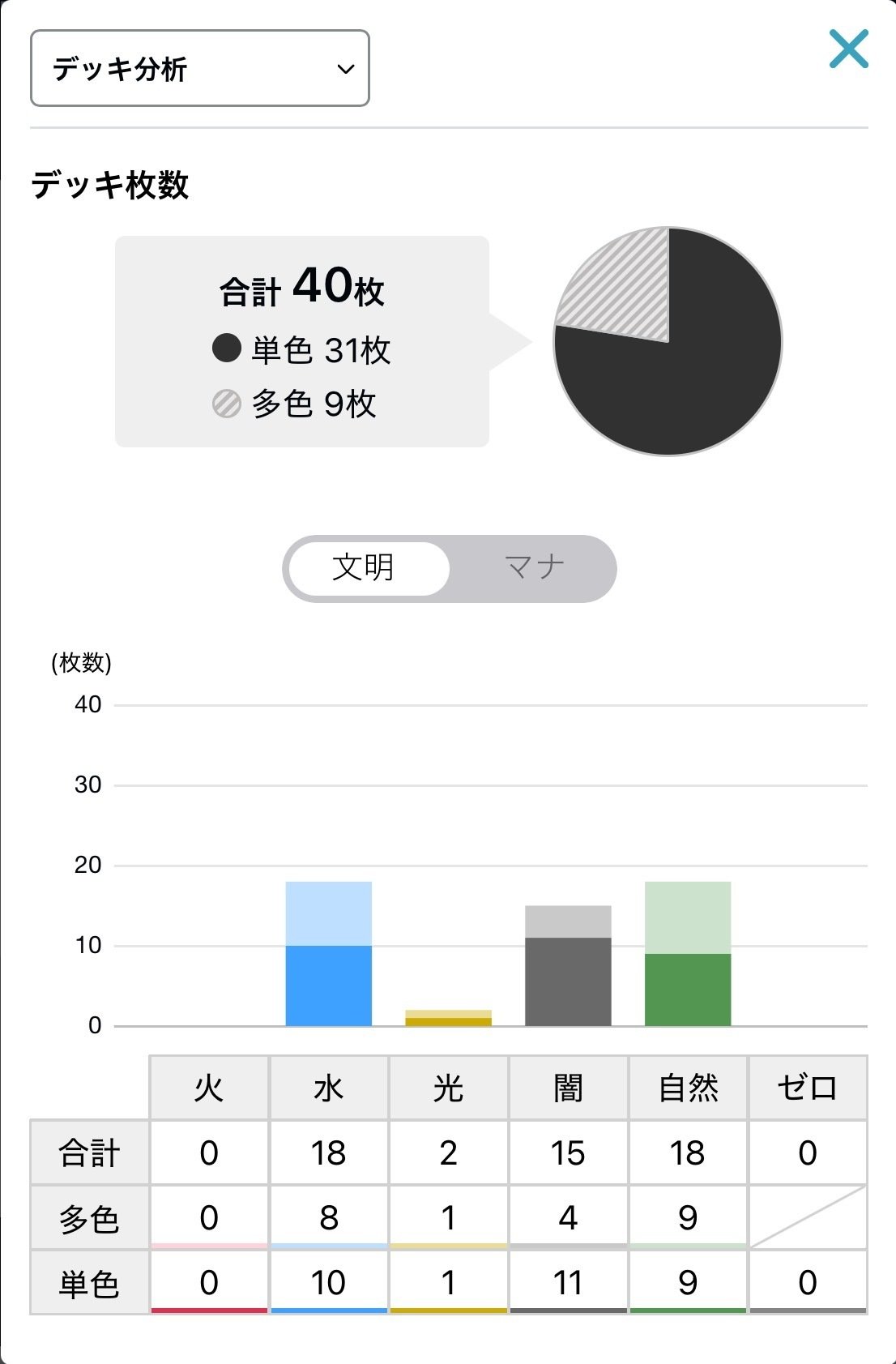The height and width of the screenshot is (1364, 896).
Task: Click the 合計 40枚 summary card
Action: (x=301, y=340)
